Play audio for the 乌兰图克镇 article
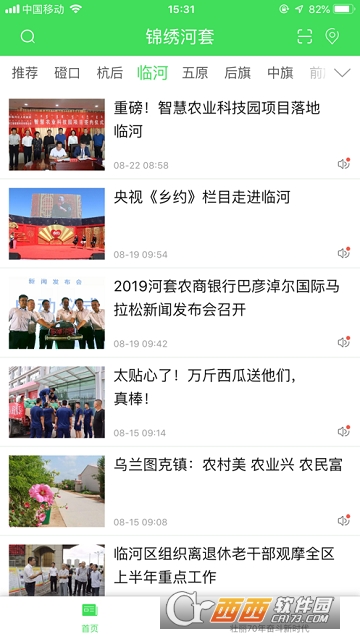 tap(344, 520)
